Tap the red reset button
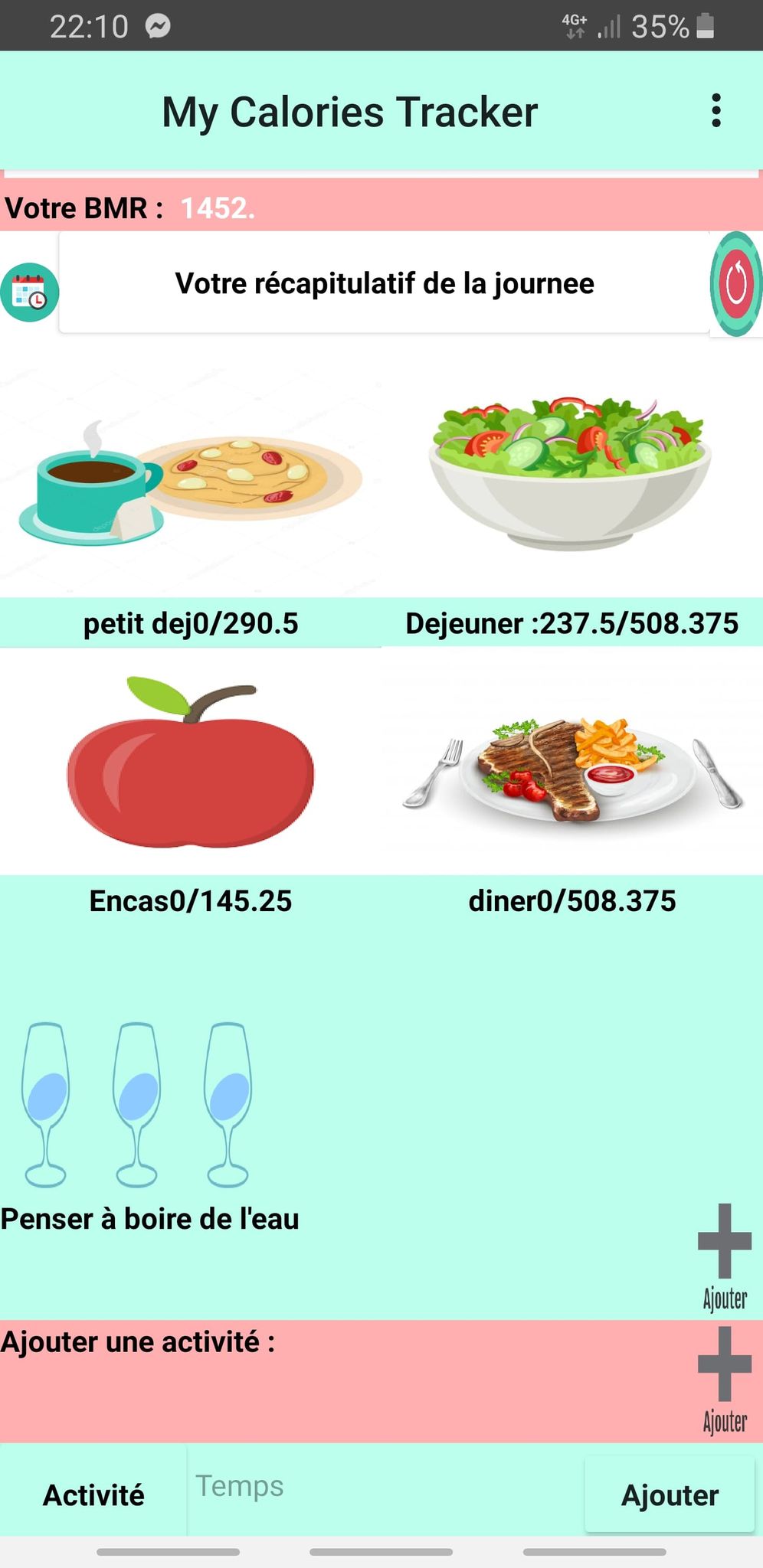Screen dimensions: 763x1568 point(735,284)
